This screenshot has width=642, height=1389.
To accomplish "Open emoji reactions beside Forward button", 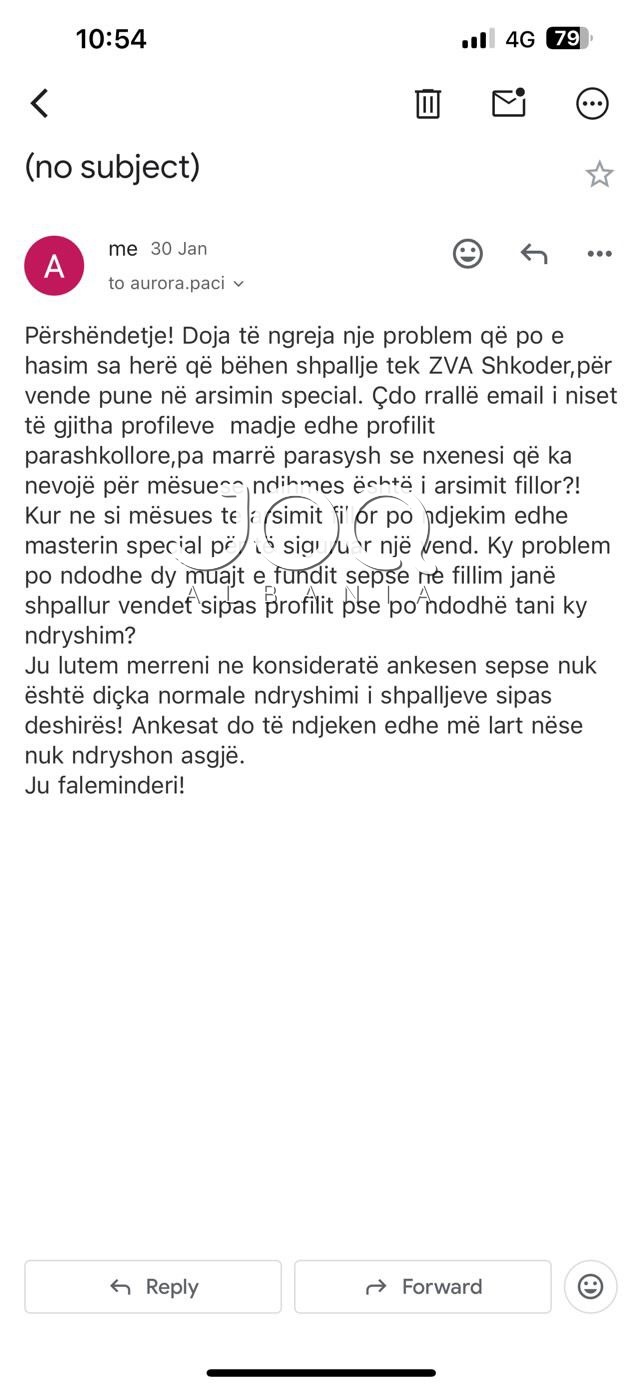I will point(591,1286).
